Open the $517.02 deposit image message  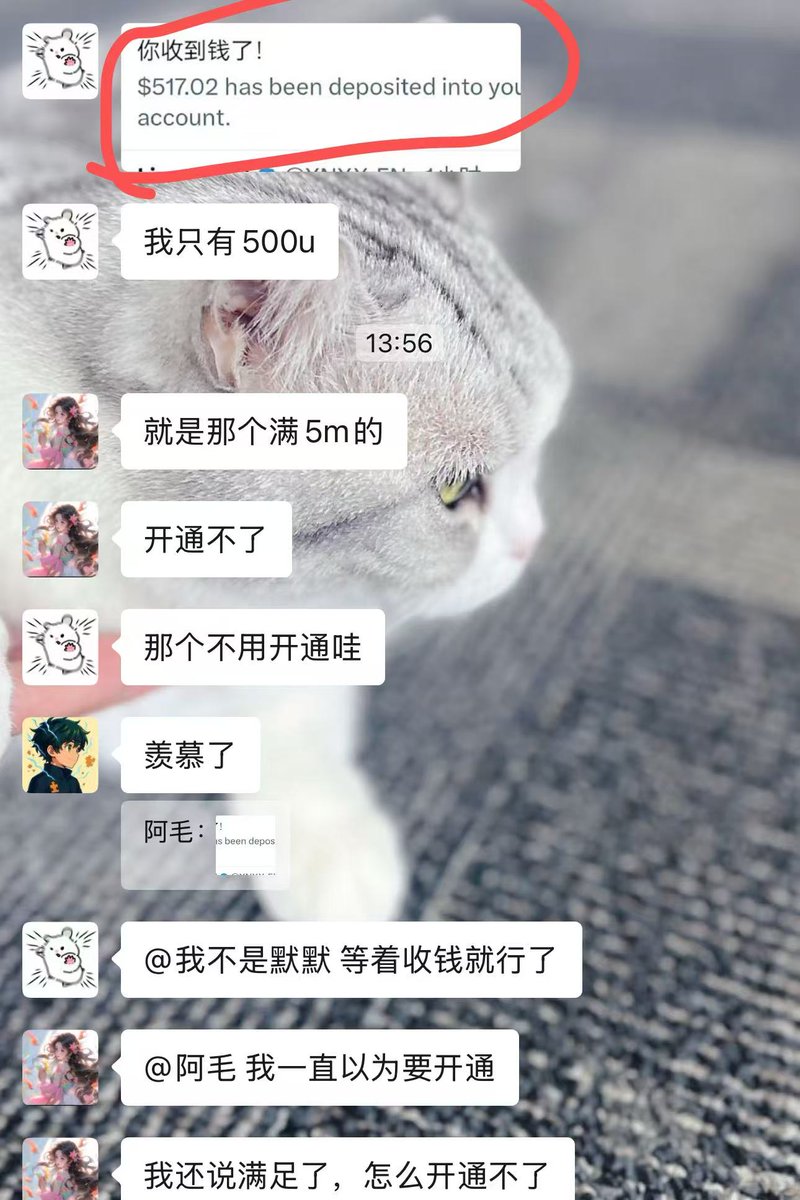click(320, 96)
